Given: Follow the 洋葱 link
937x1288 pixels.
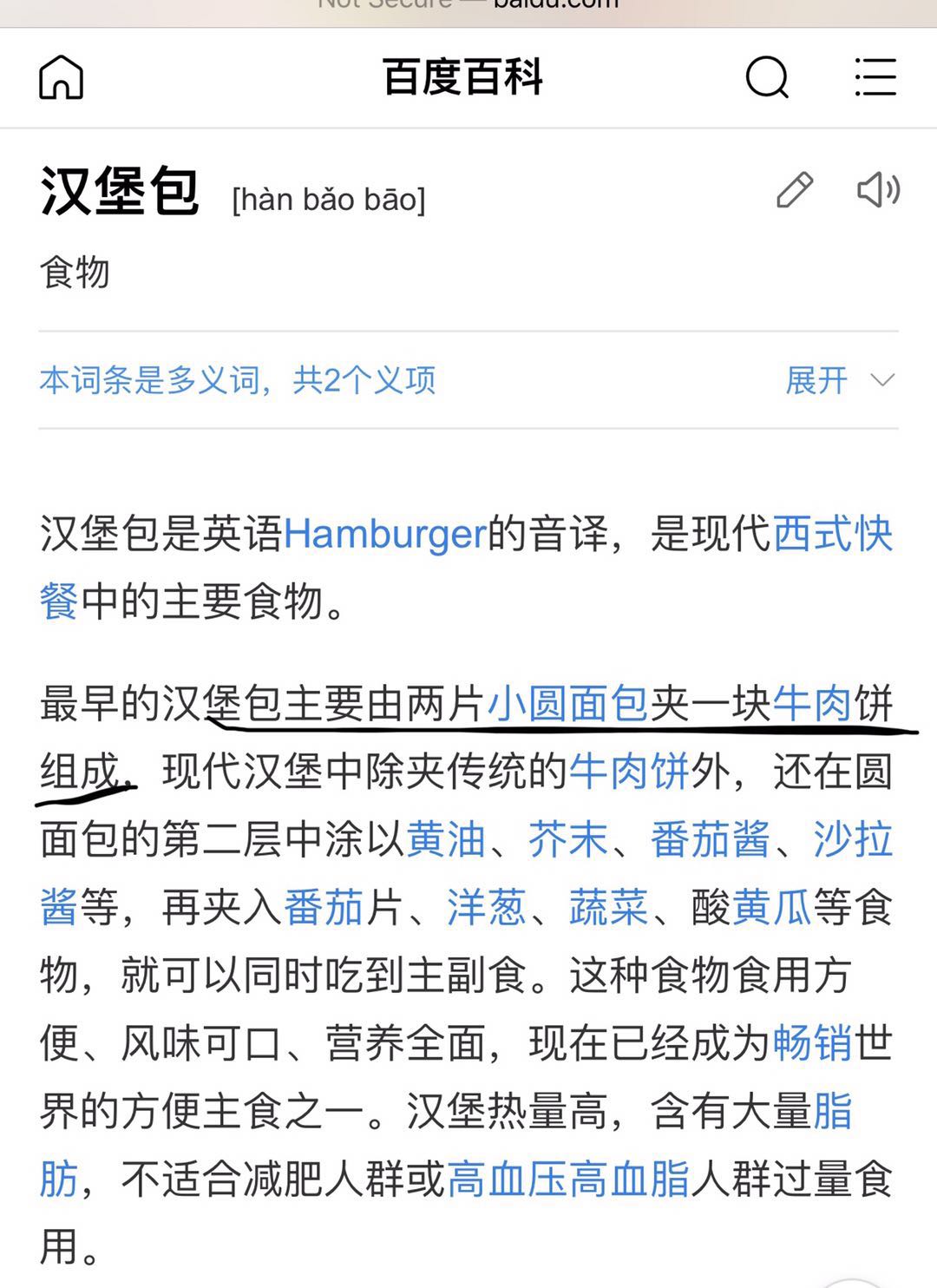Looking at the screenshot, I should [x=486, y=908].
